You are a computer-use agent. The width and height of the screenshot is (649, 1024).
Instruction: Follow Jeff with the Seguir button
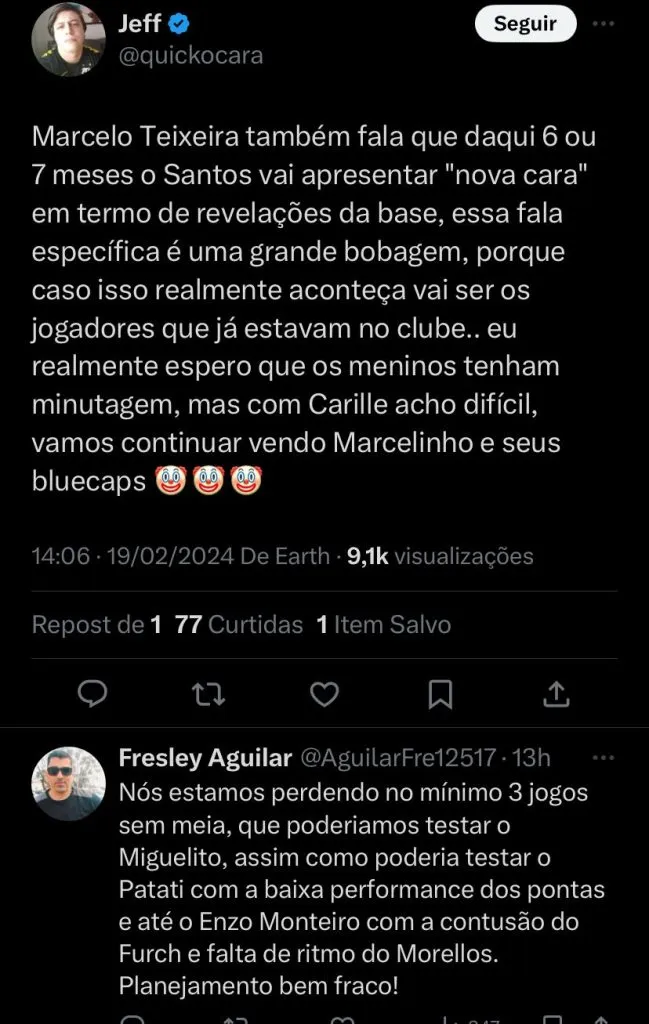point(525,24)
